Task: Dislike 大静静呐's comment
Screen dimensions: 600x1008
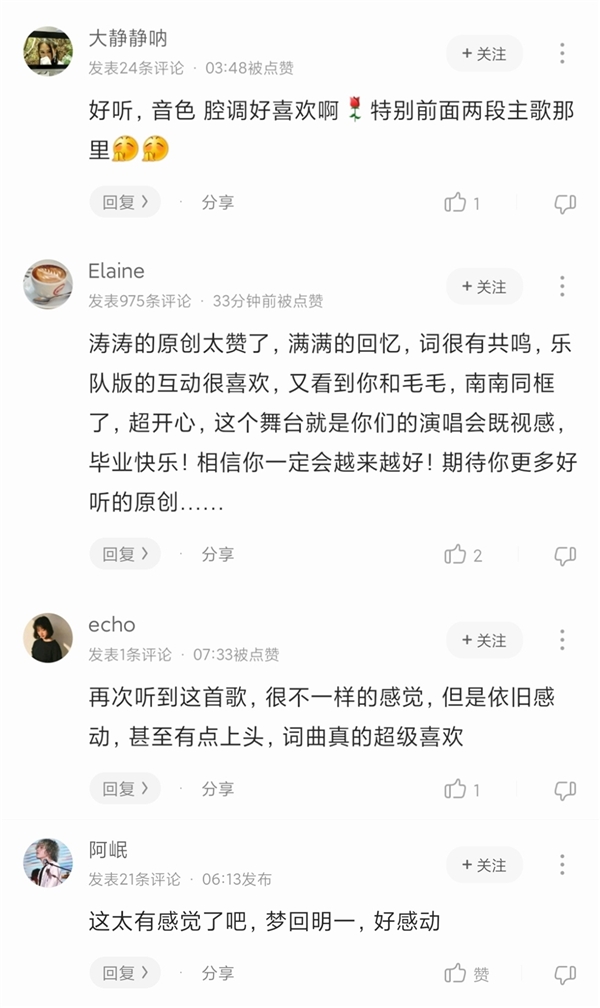Action: (565, 204)
